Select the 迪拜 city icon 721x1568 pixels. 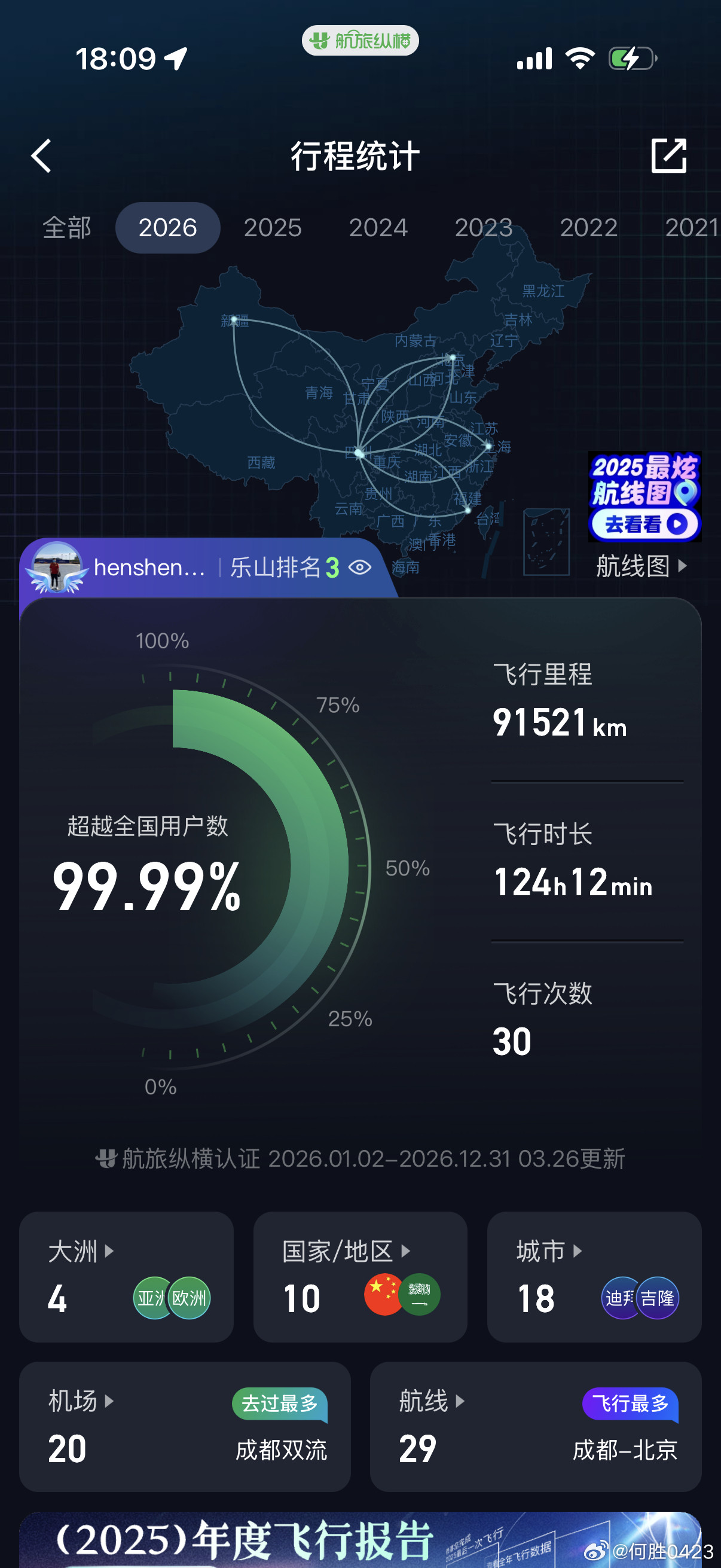pyautogui.click(x=620, y=1298)
